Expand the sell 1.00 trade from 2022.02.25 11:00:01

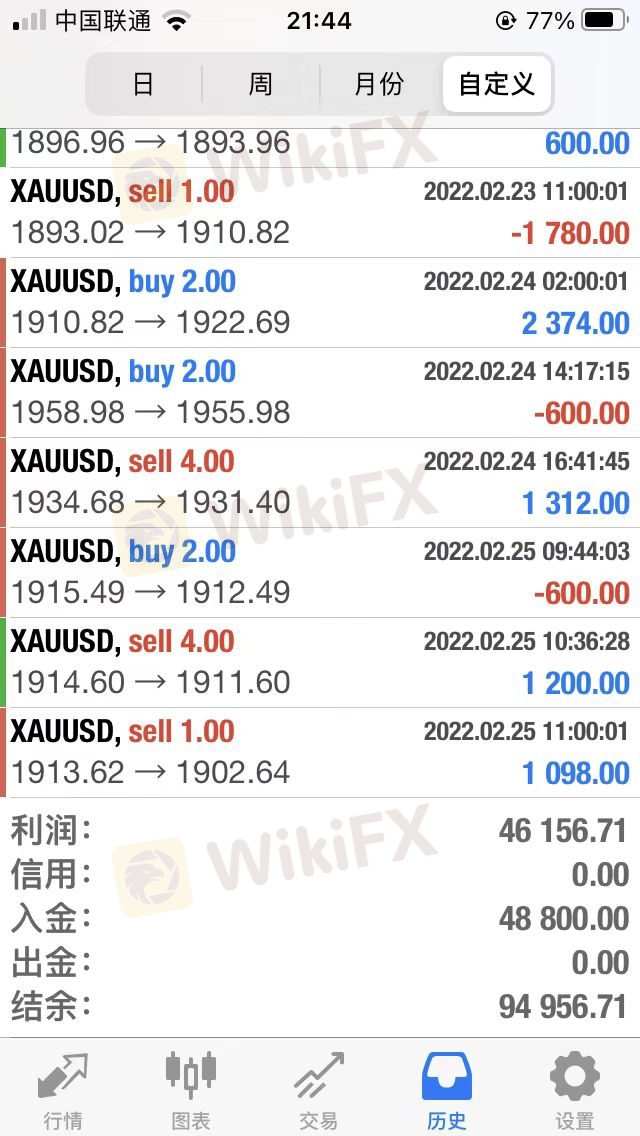click(320, 752)
